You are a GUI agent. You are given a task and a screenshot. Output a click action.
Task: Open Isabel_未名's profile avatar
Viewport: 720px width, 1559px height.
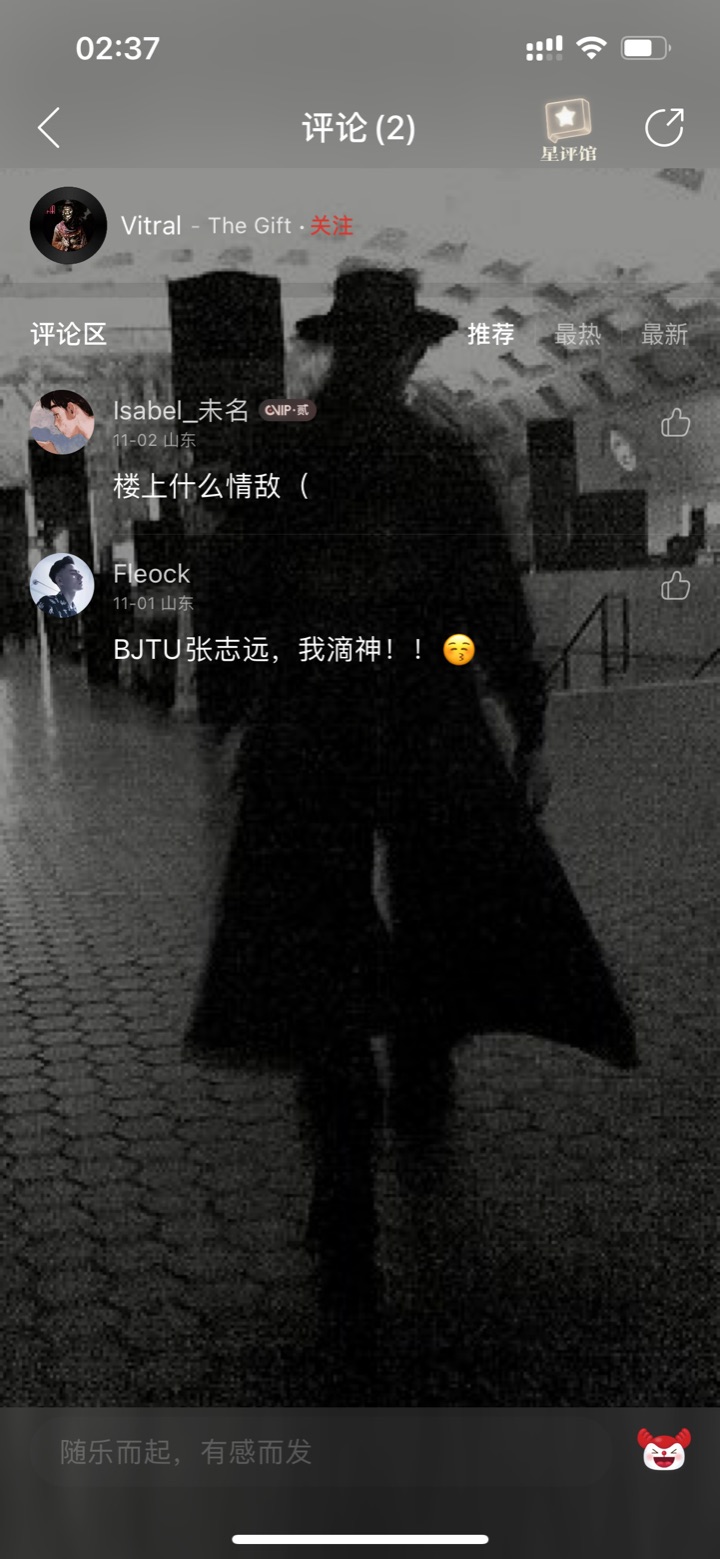62,422
